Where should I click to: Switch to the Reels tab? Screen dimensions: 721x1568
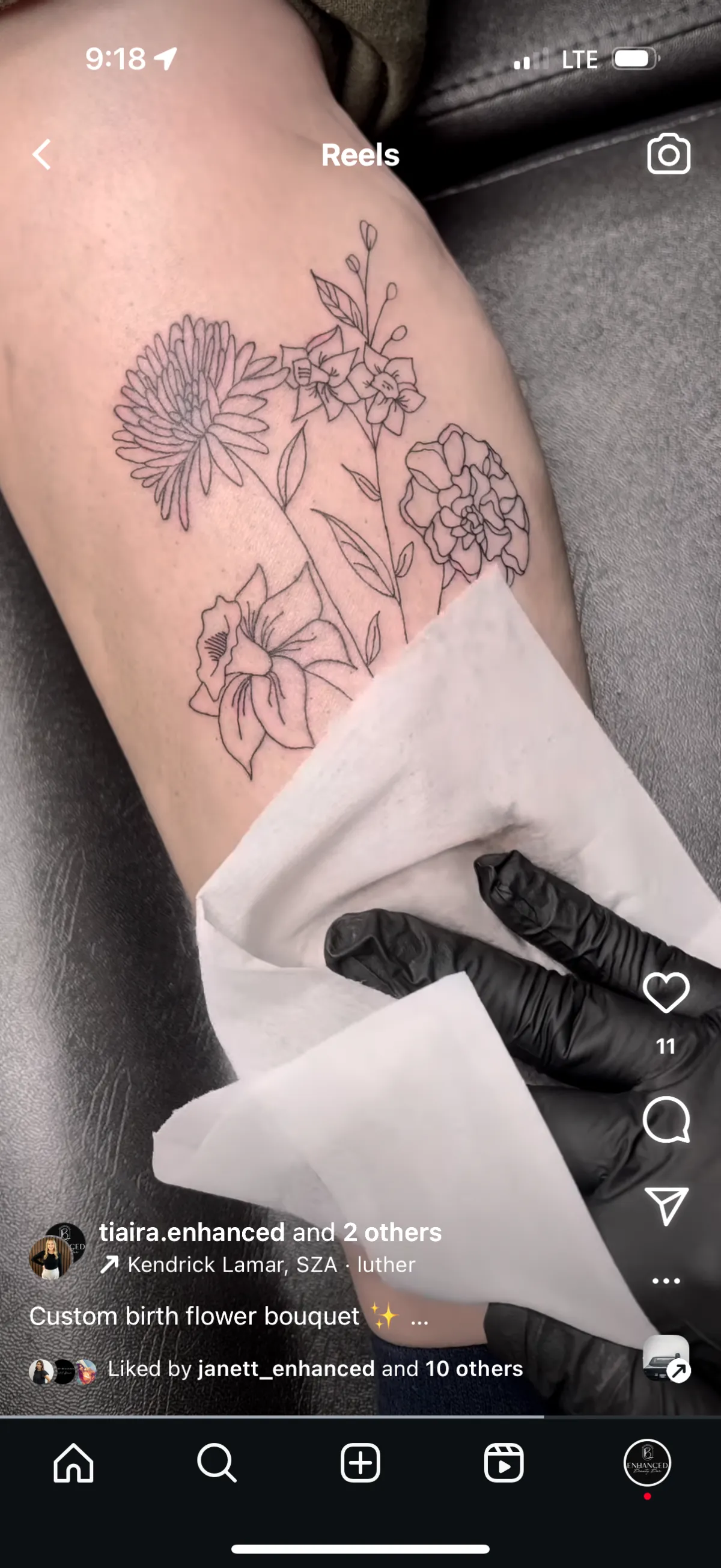pos(503,1463)
